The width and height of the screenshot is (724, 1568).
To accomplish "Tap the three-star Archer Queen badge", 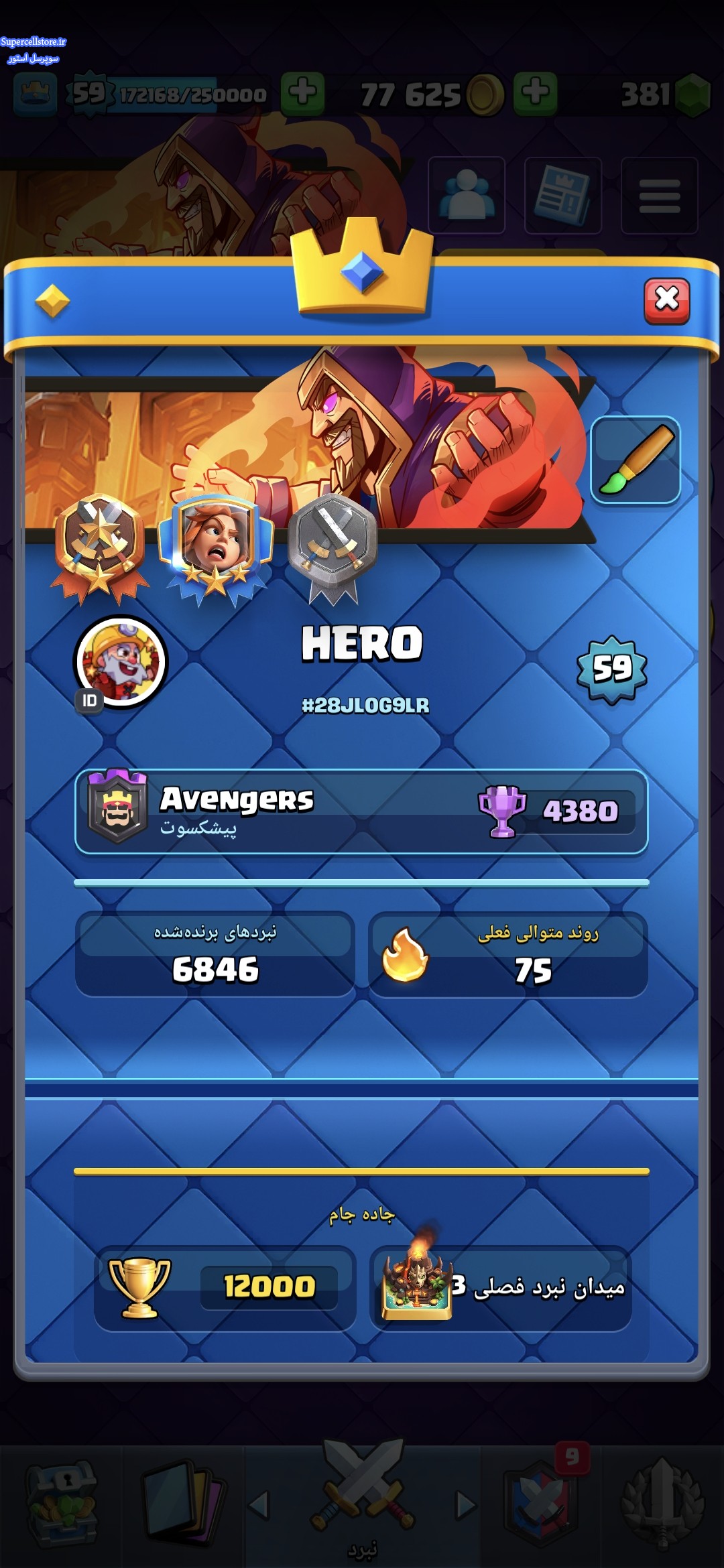I will [x=216, y=547].
